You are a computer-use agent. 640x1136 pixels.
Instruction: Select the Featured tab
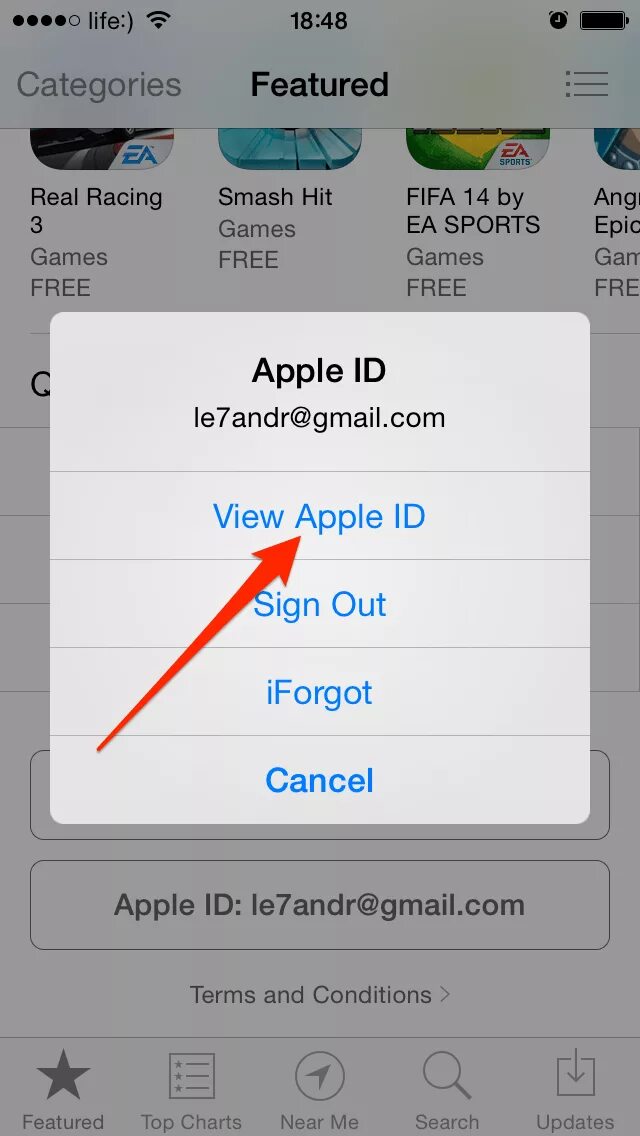click(63, 1089)
